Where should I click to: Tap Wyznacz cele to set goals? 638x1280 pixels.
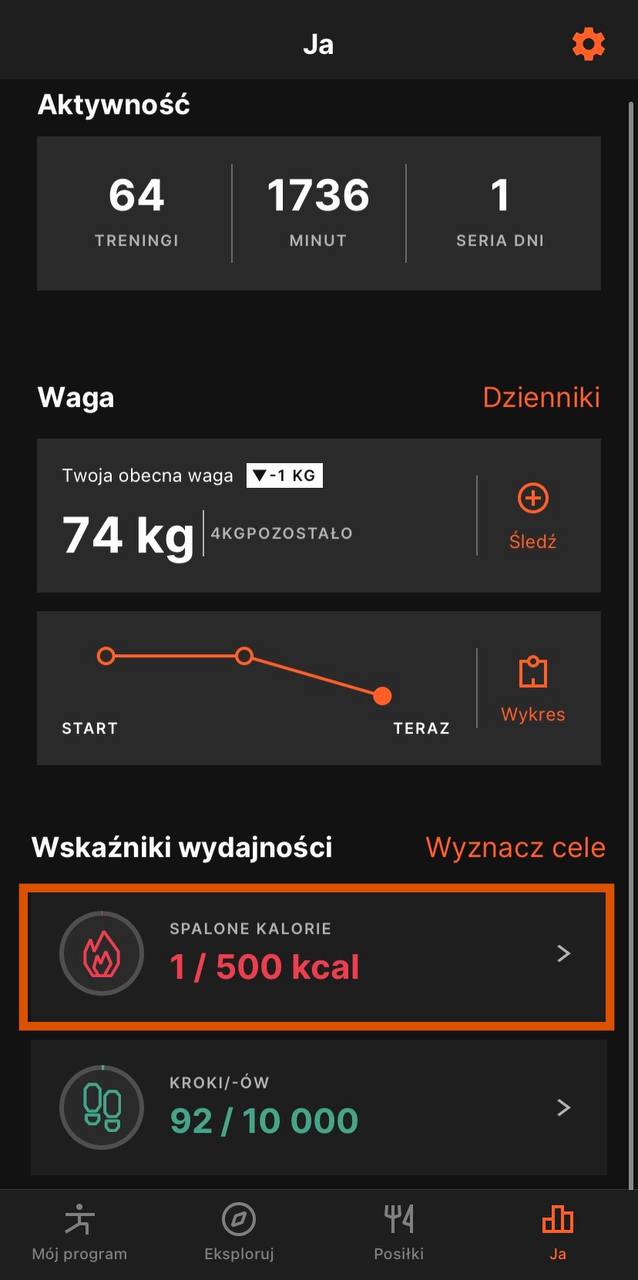pos(515,848)
